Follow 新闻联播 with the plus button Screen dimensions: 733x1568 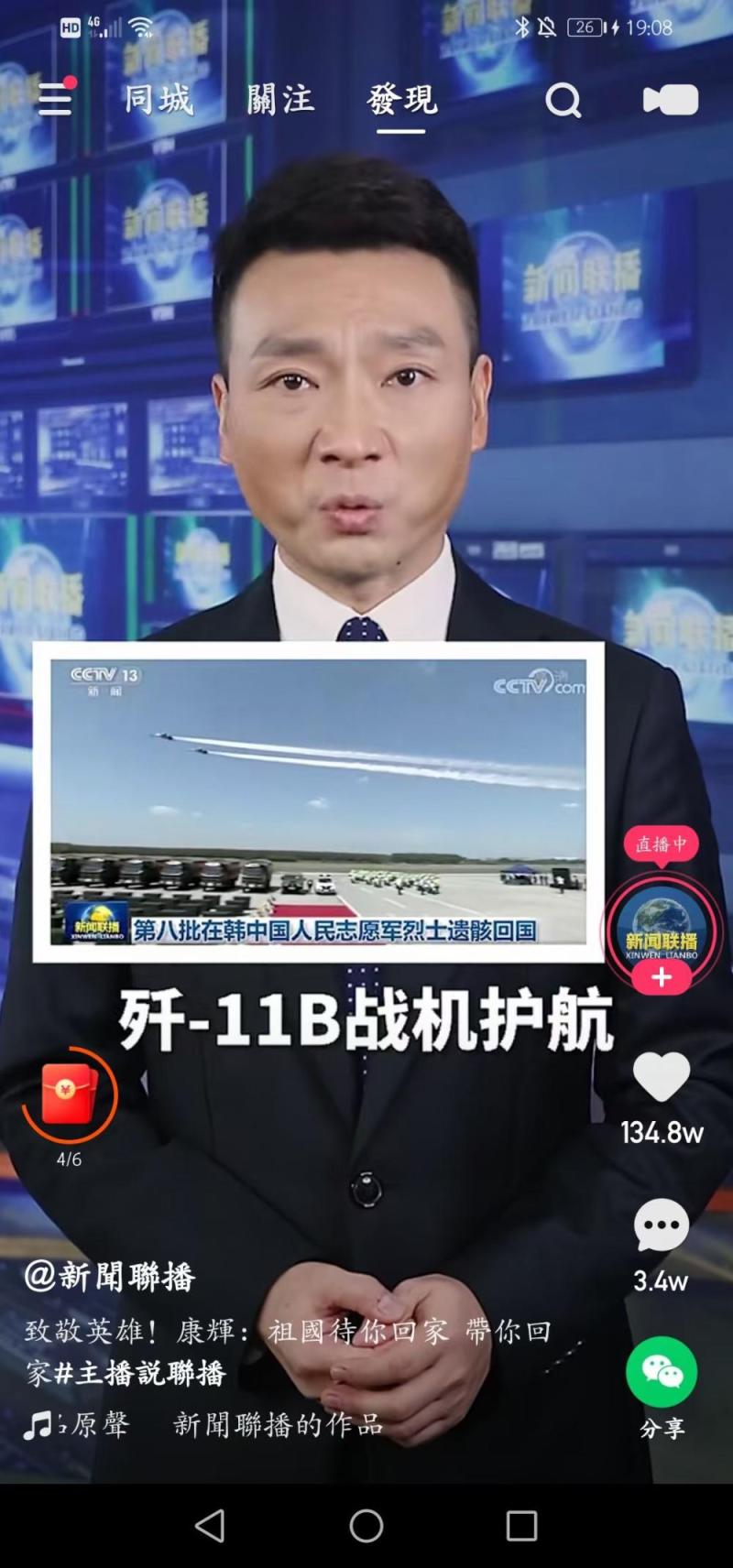click(661, 977)
